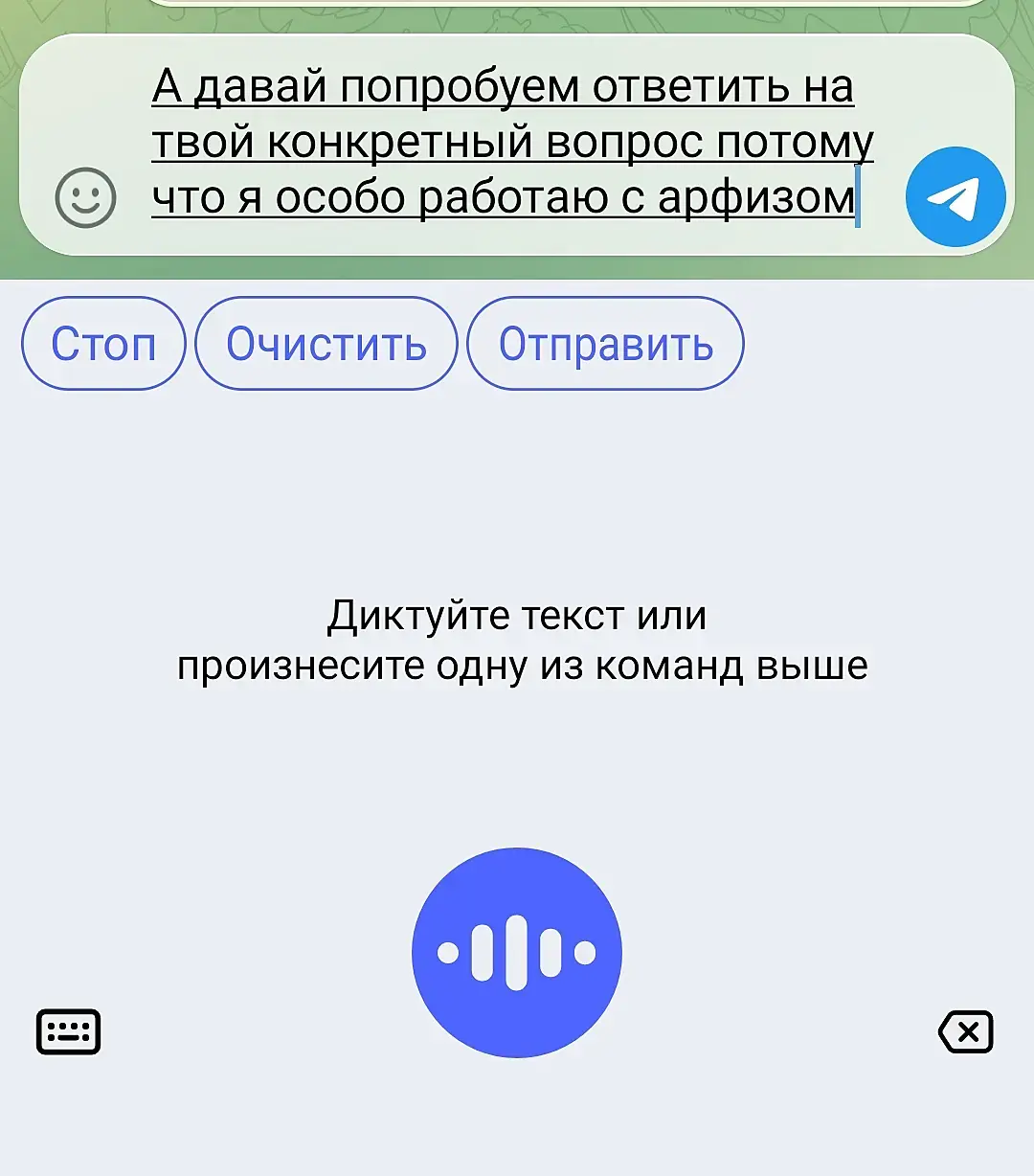Toggle the blue voice dictation microphone
The image size is (1034, 1176).
(x=517, y=952)
